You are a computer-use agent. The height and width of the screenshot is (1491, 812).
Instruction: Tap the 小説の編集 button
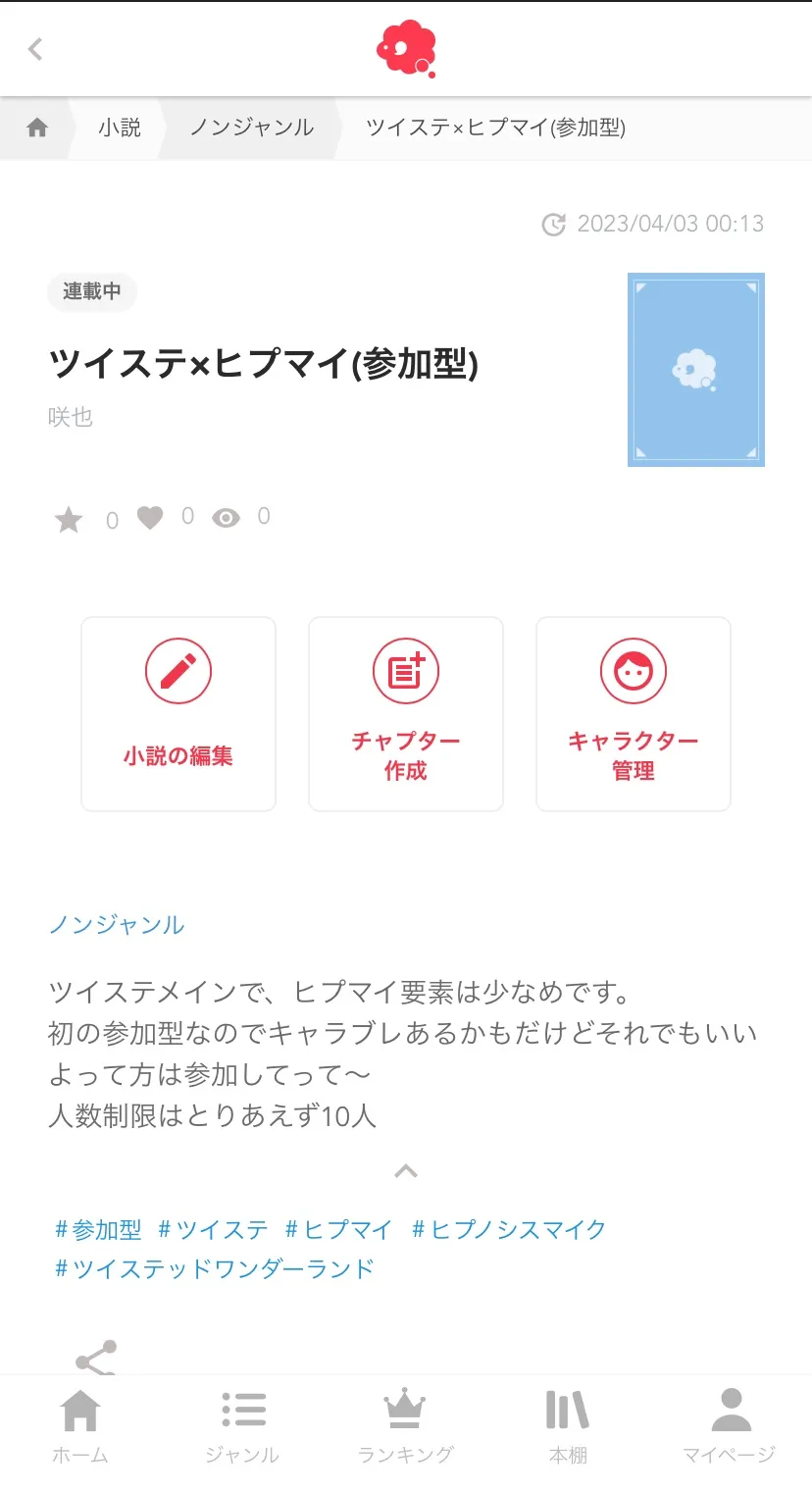click(178, 714)
